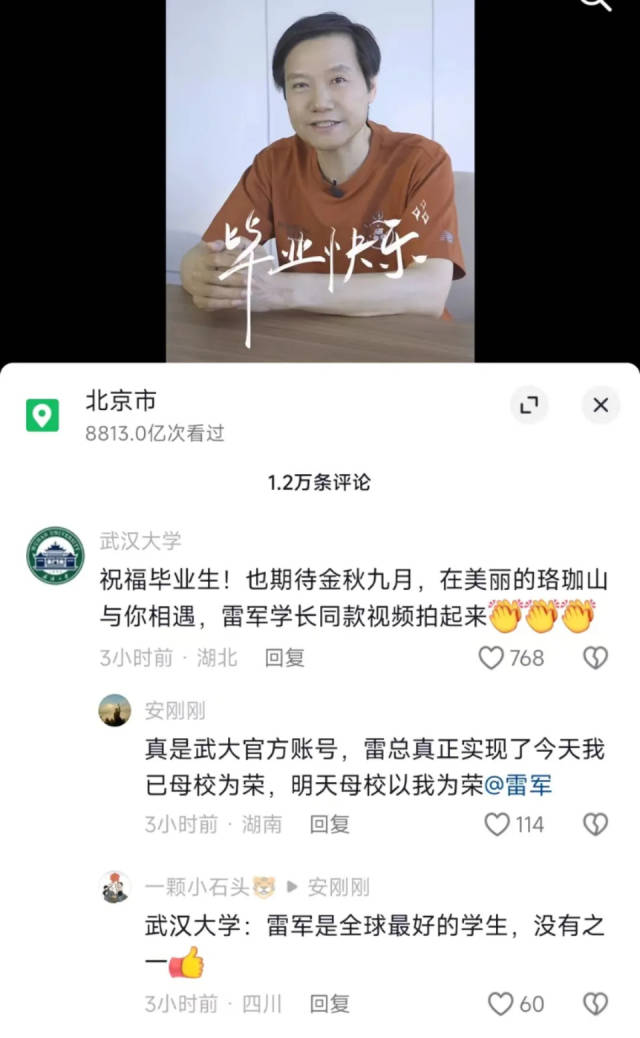Reply to 武汉大学's comment
The height and width of the screenshot is (1038, 640).
pos(284,657)
